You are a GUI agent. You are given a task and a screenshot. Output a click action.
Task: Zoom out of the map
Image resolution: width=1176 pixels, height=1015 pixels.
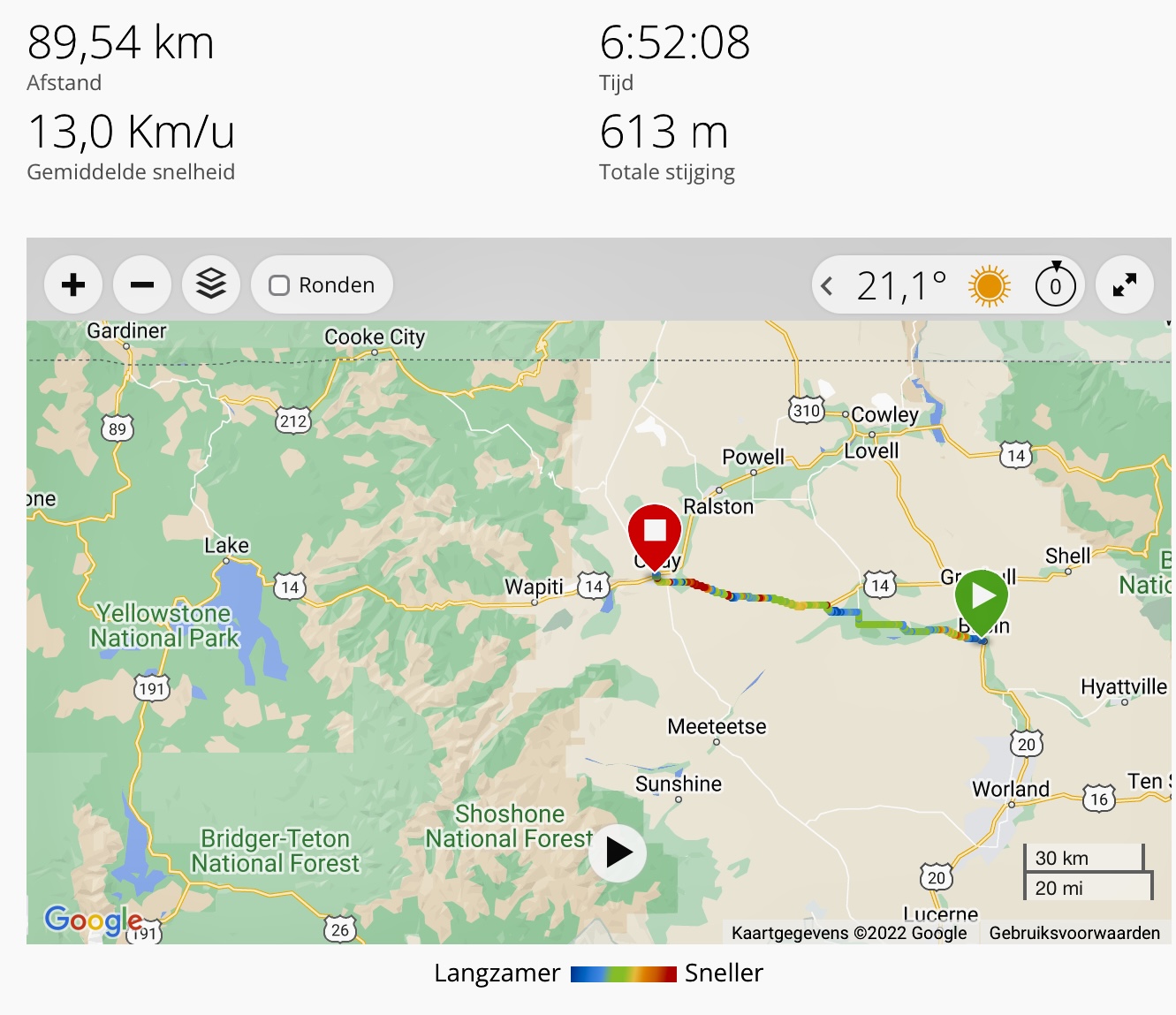click(x=142, y=285)
